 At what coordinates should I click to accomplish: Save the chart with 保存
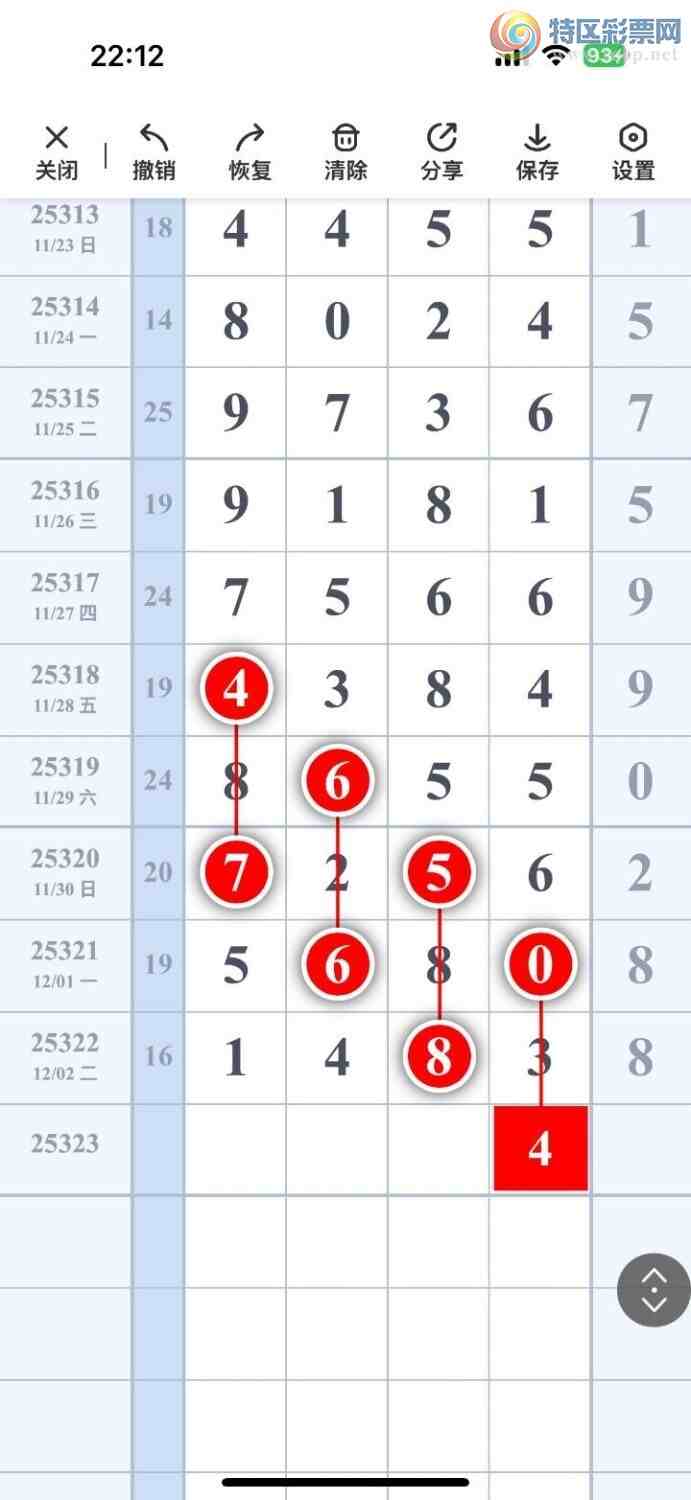[537, 152]
